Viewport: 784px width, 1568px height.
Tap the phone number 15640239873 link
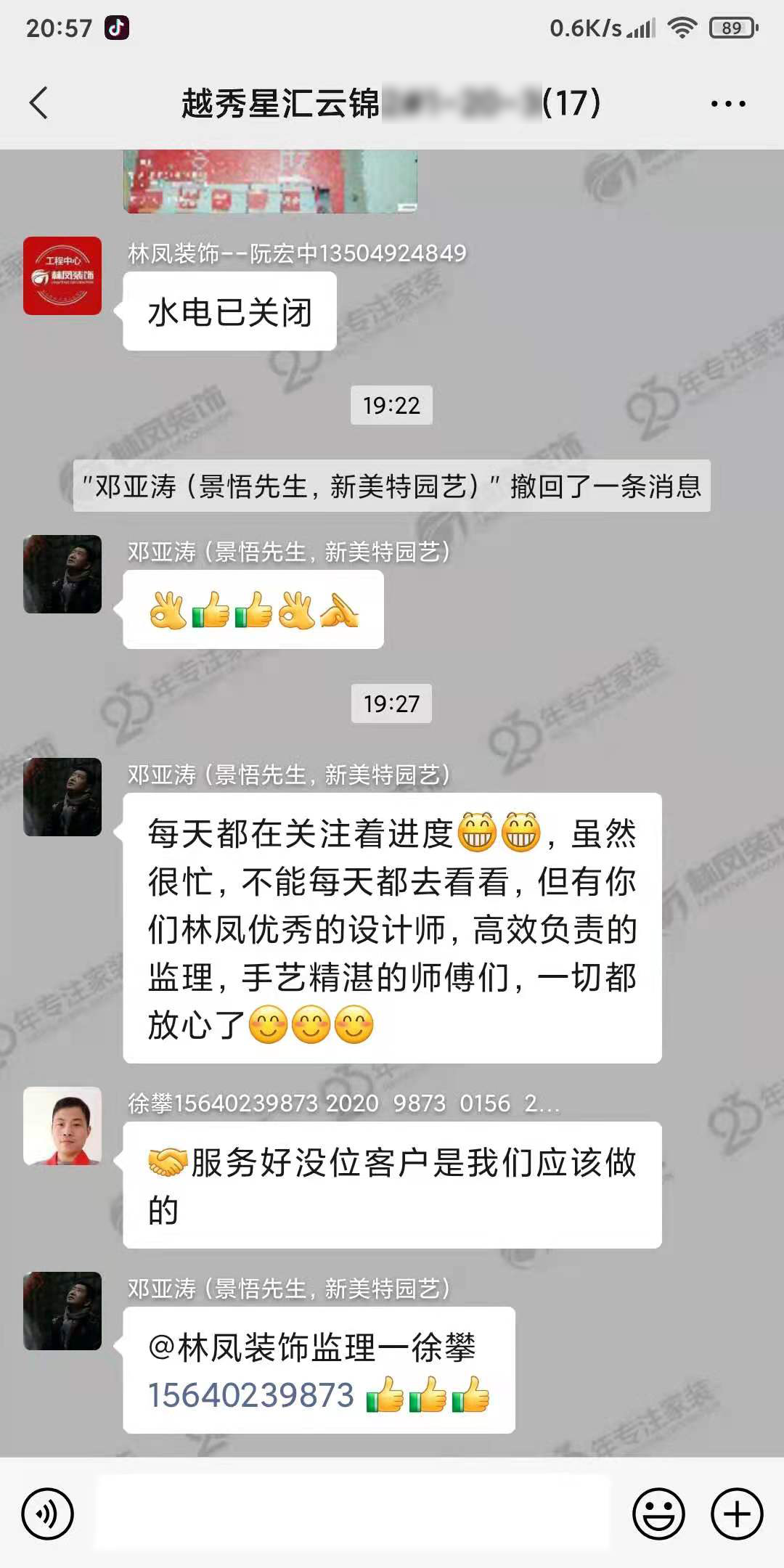251,1396
